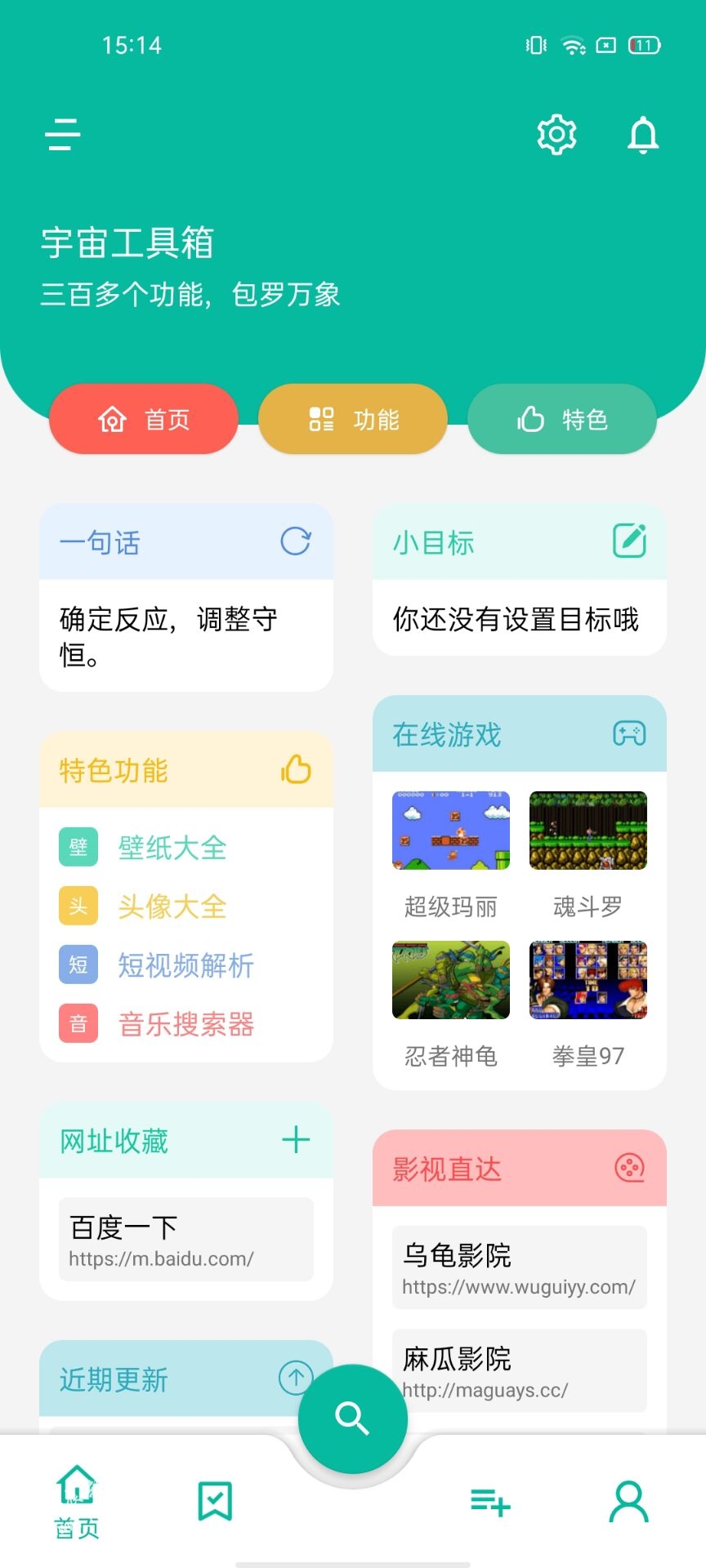706x1568 pixels.
Task: Launch the 超级玛丽 game
Action: click(451, 855)
